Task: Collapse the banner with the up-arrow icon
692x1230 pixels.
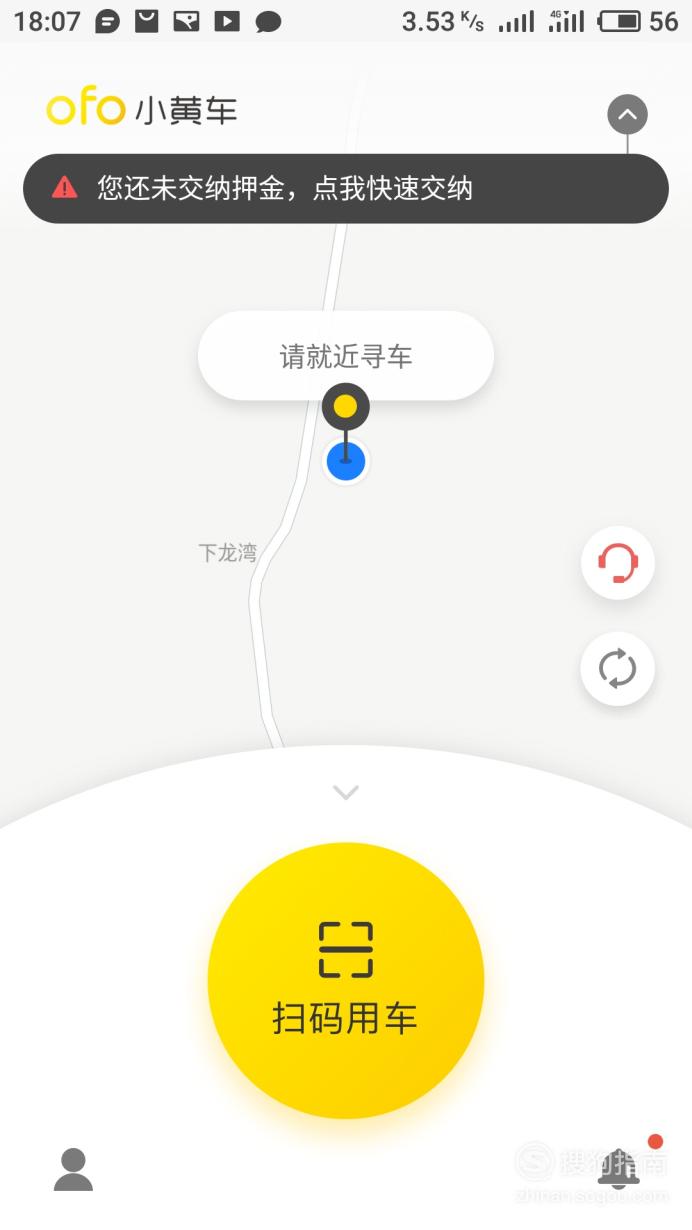Action: [627, 115]
